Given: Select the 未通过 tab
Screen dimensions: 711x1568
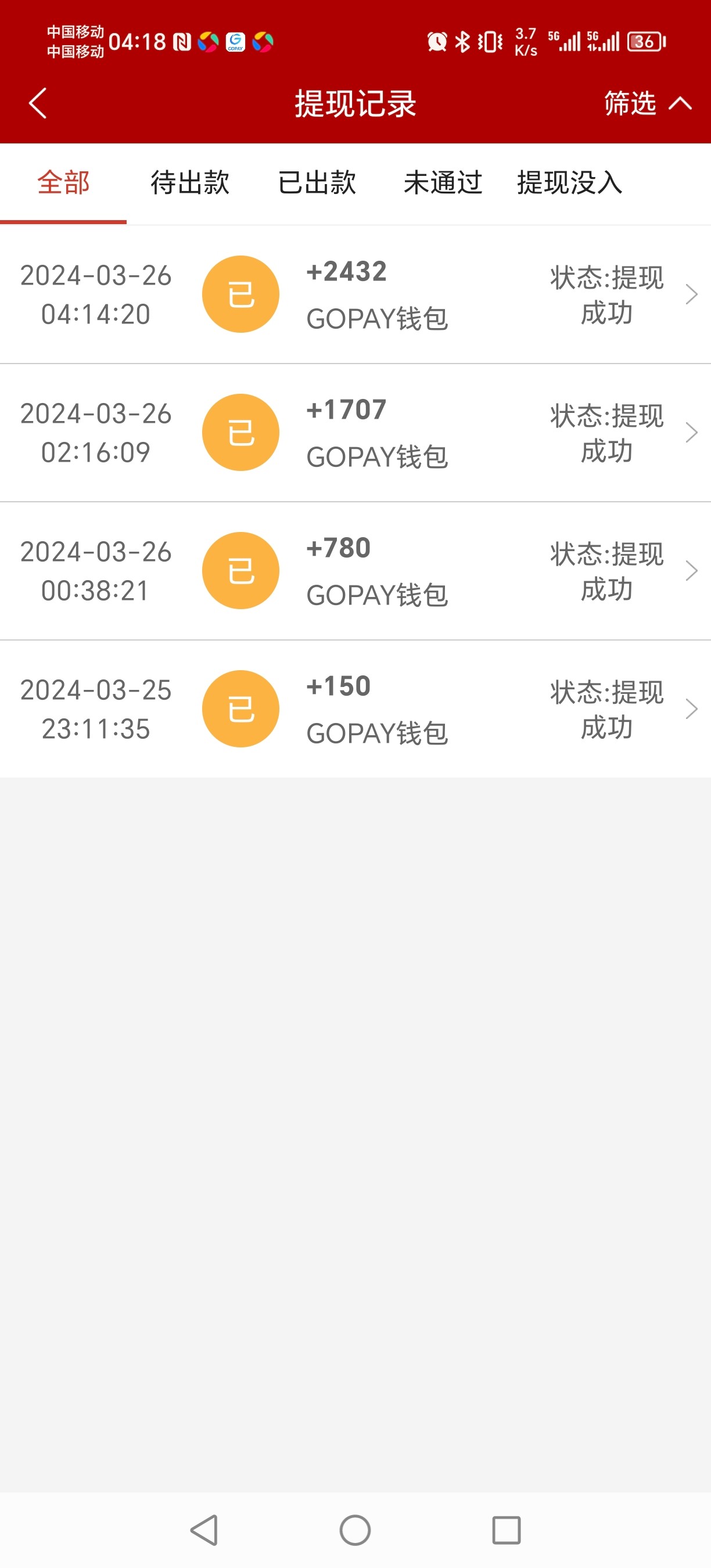Looking at the screenshot, I should (443, 182).
